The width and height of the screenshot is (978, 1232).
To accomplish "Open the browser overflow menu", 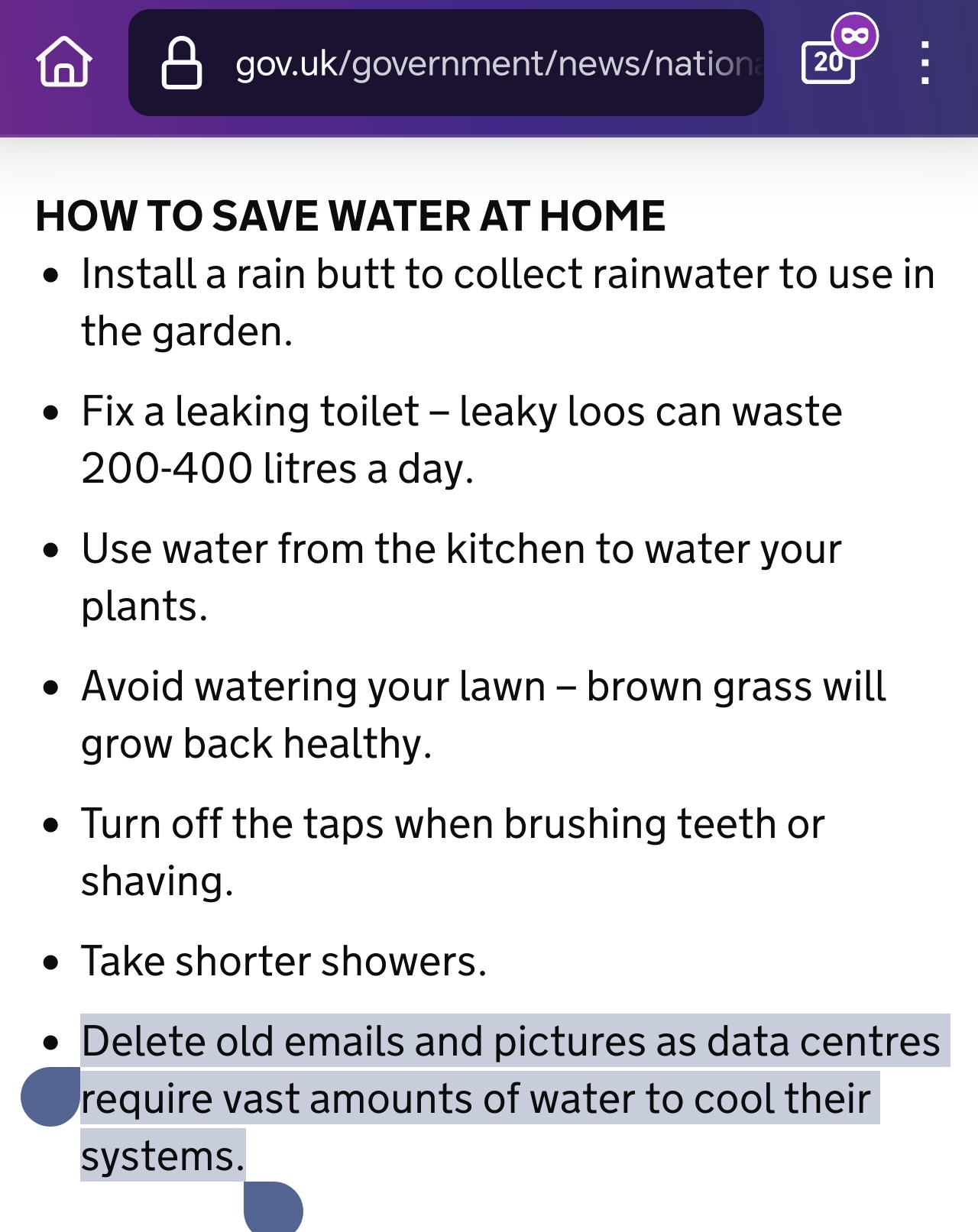I will [x=925, y=63].
